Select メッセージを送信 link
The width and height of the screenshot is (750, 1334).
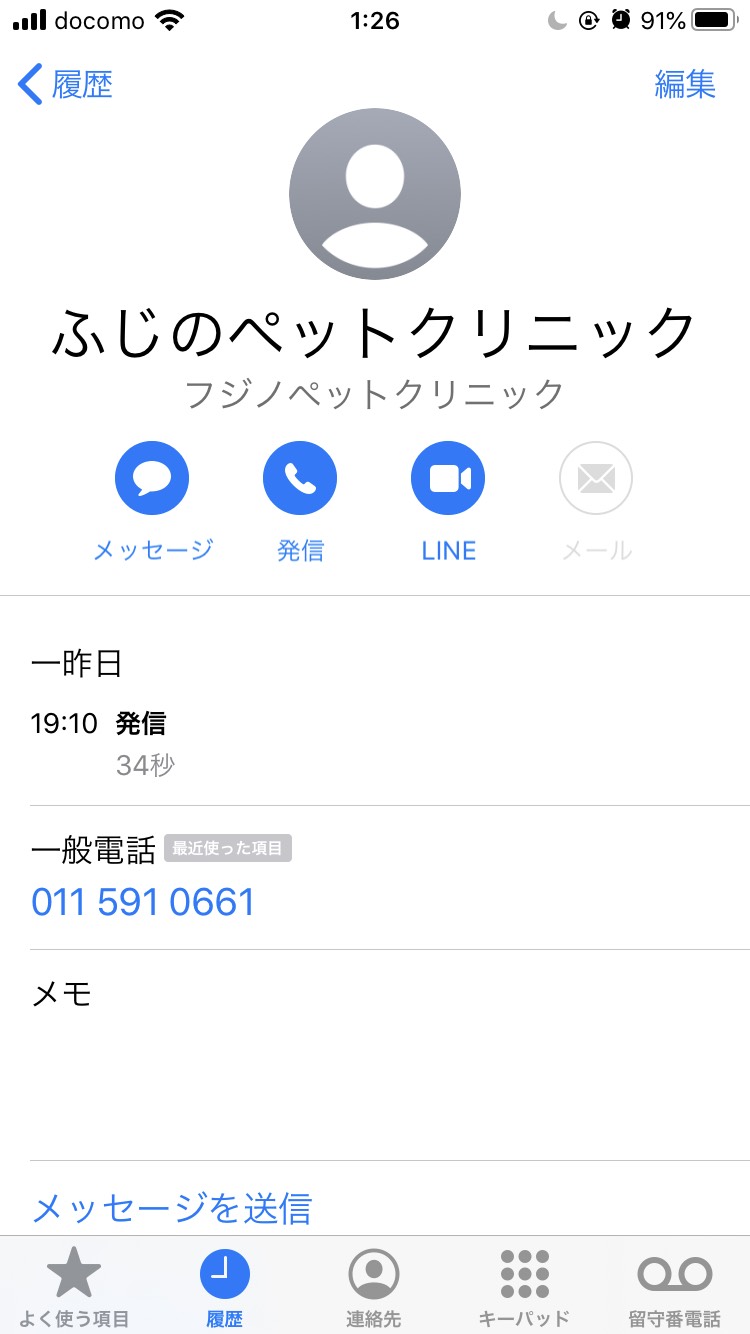(172, 1208)
